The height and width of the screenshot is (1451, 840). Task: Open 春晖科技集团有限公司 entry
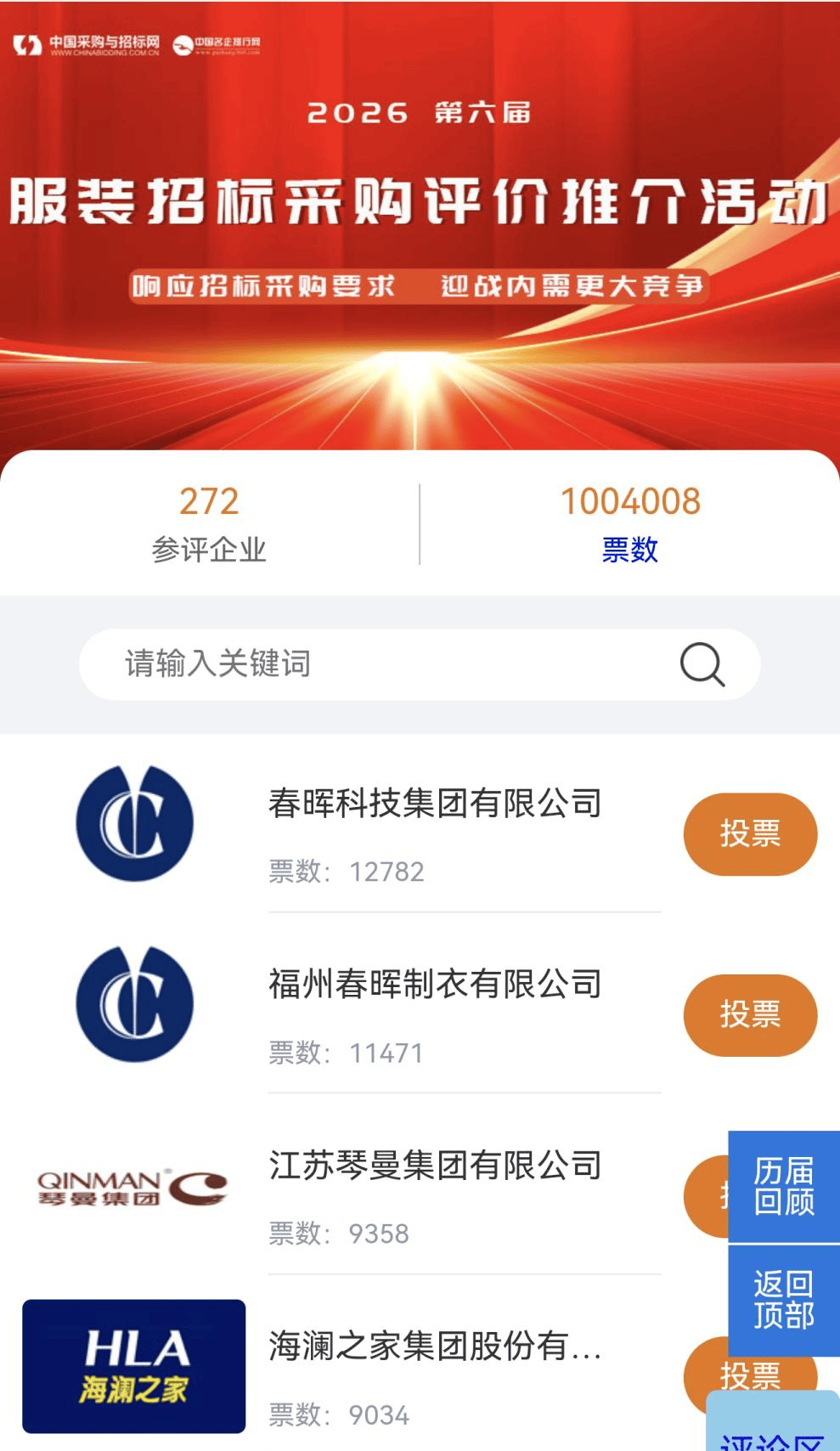pyautogui.click(x=435, y=804)
